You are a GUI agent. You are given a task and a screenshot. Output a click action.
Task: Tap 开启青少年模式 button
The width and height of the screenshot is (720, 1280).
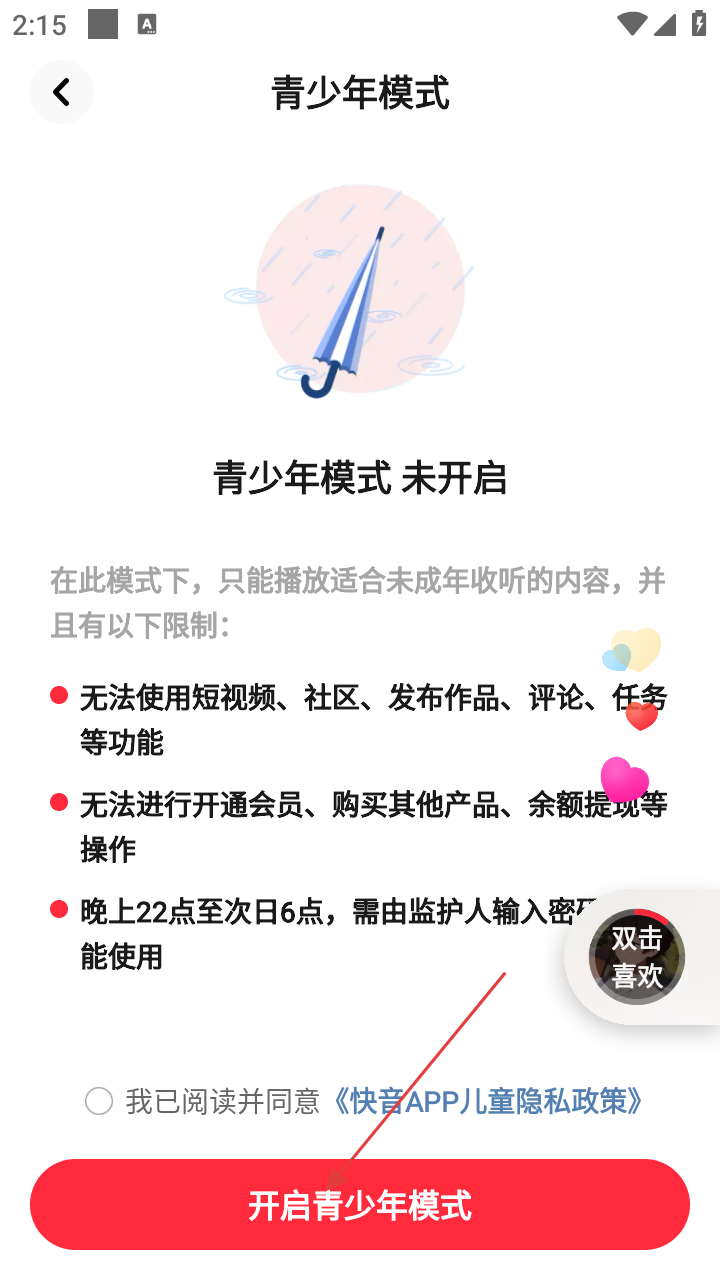(x=360, y=1205)
